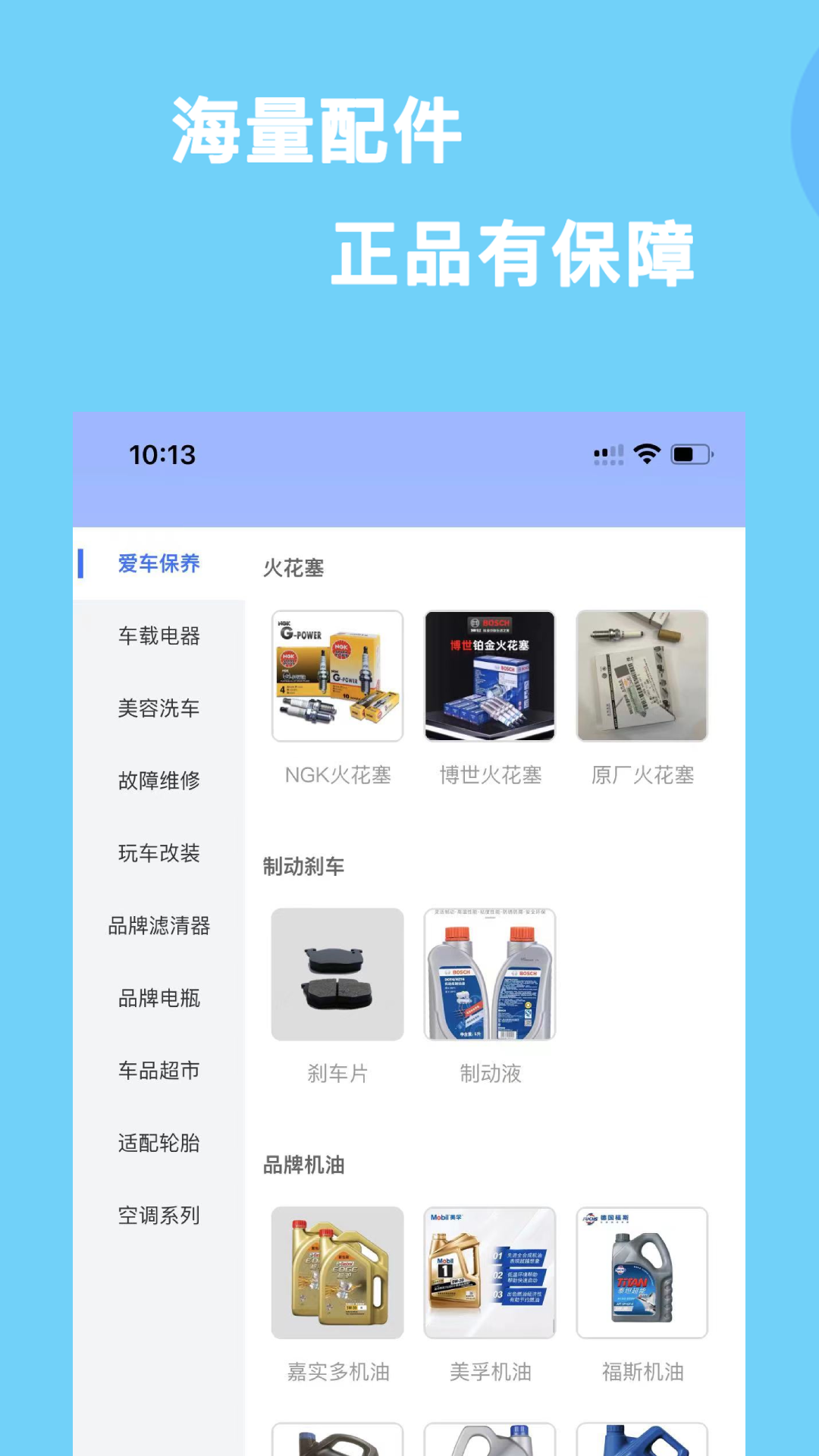
Task: View the NGK火花塞 product image
Action: point(337,675)
